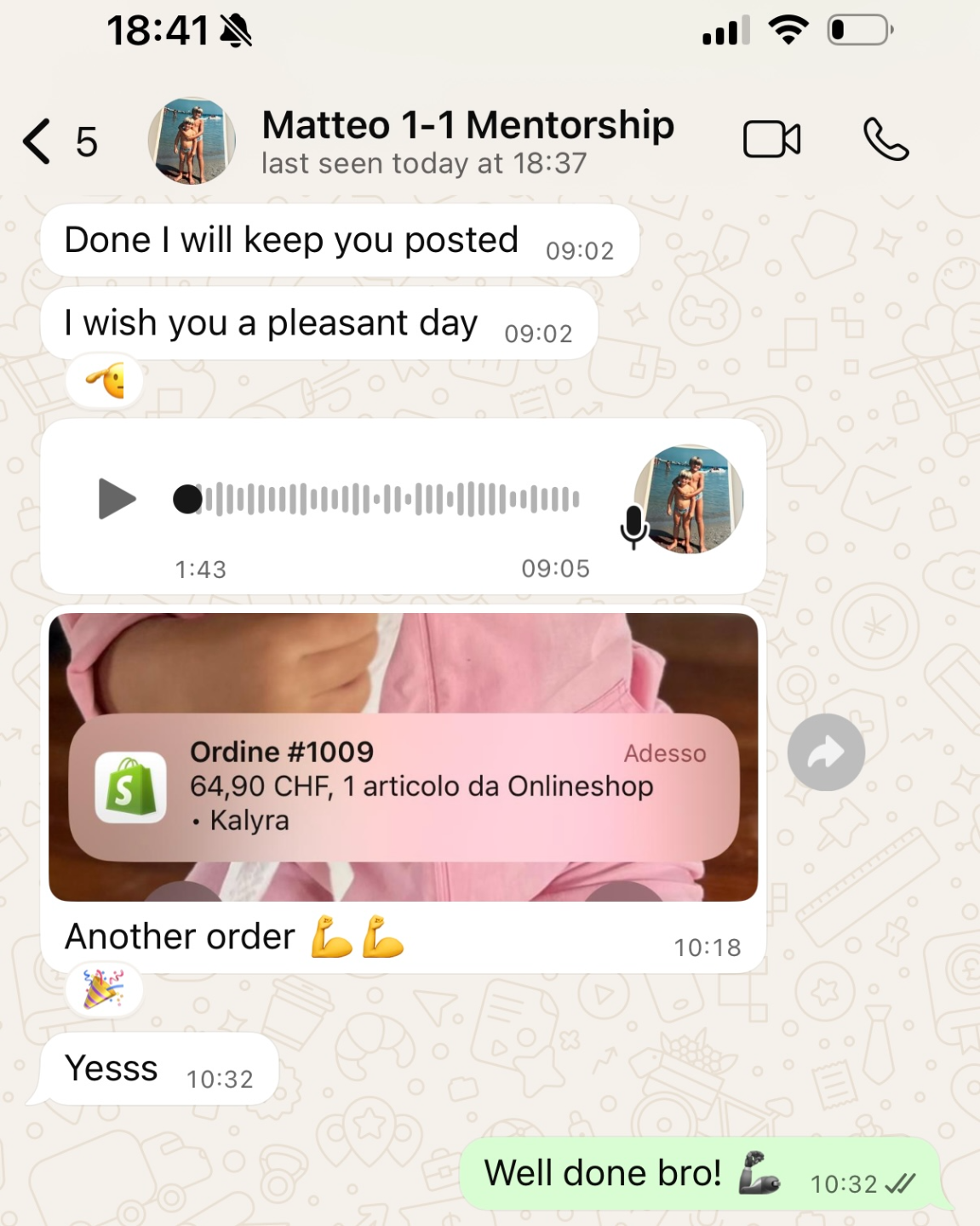View Matteo's profile picture in header
The height and width of the screenshot is (1226, 980).
point(192,141)
